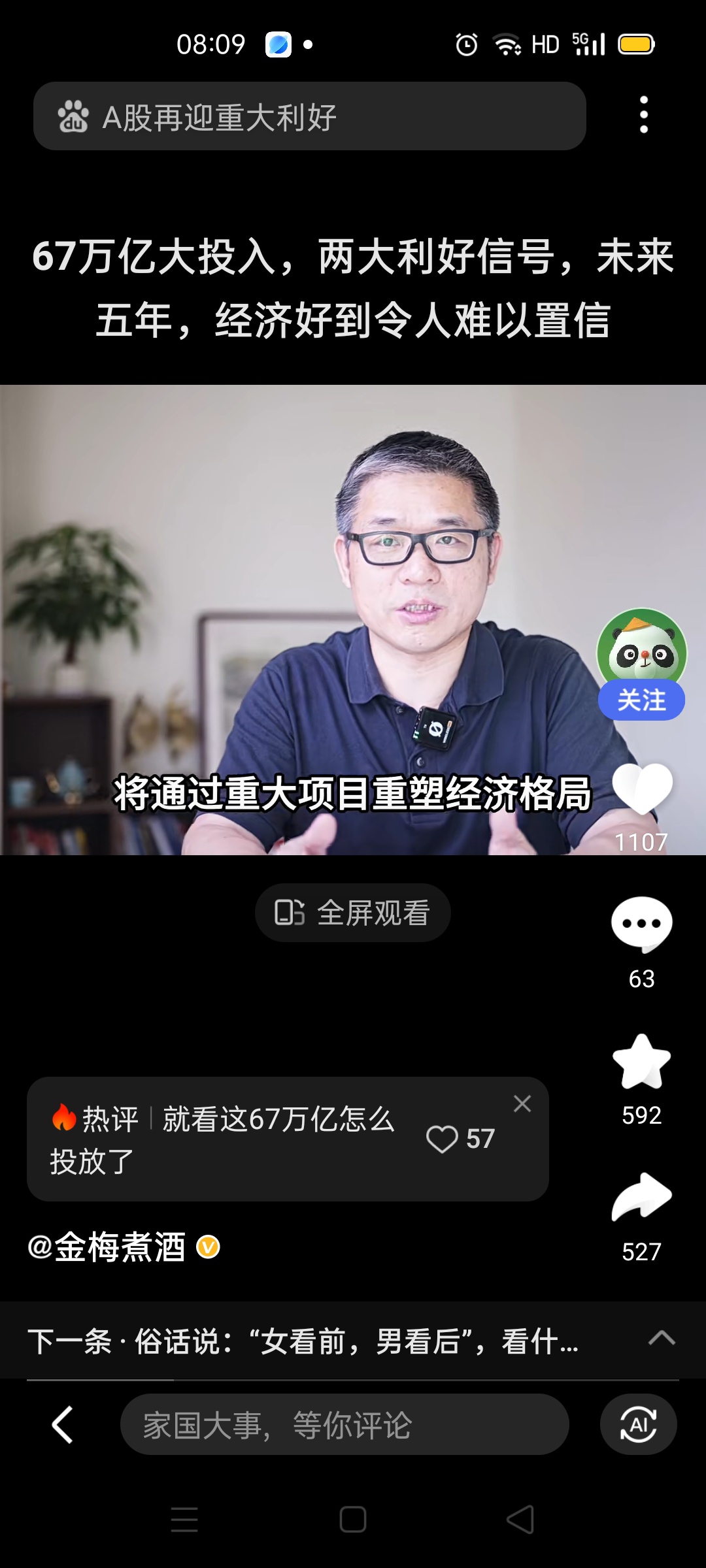Follow the author via 关注 button
Image resolution: width=706 pixels, height=1568 pixels.
coord(641,700)
